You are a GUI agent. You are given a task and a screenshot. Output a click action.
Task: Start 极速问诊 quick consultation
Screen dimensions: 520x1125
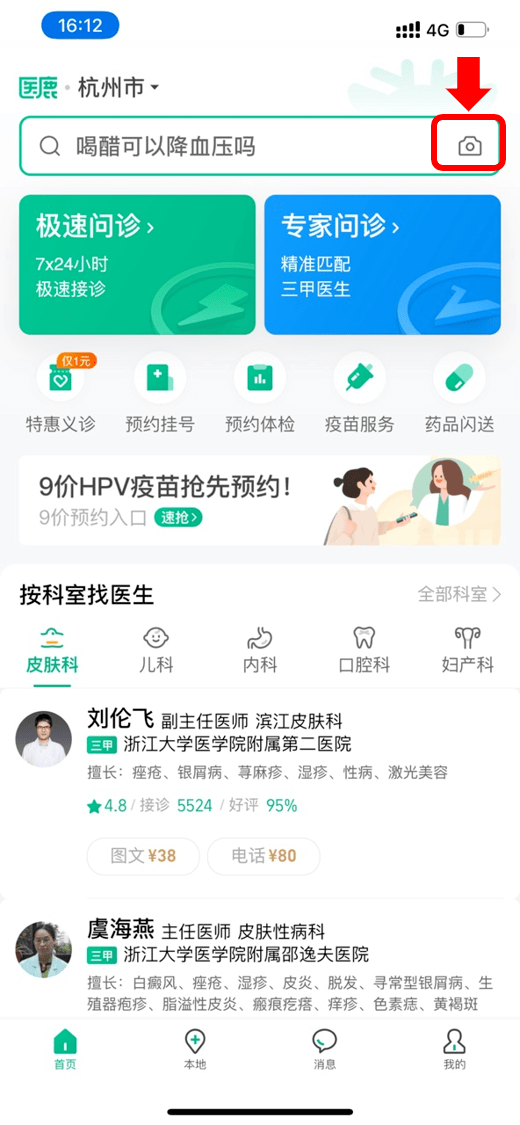click(137, 265)
